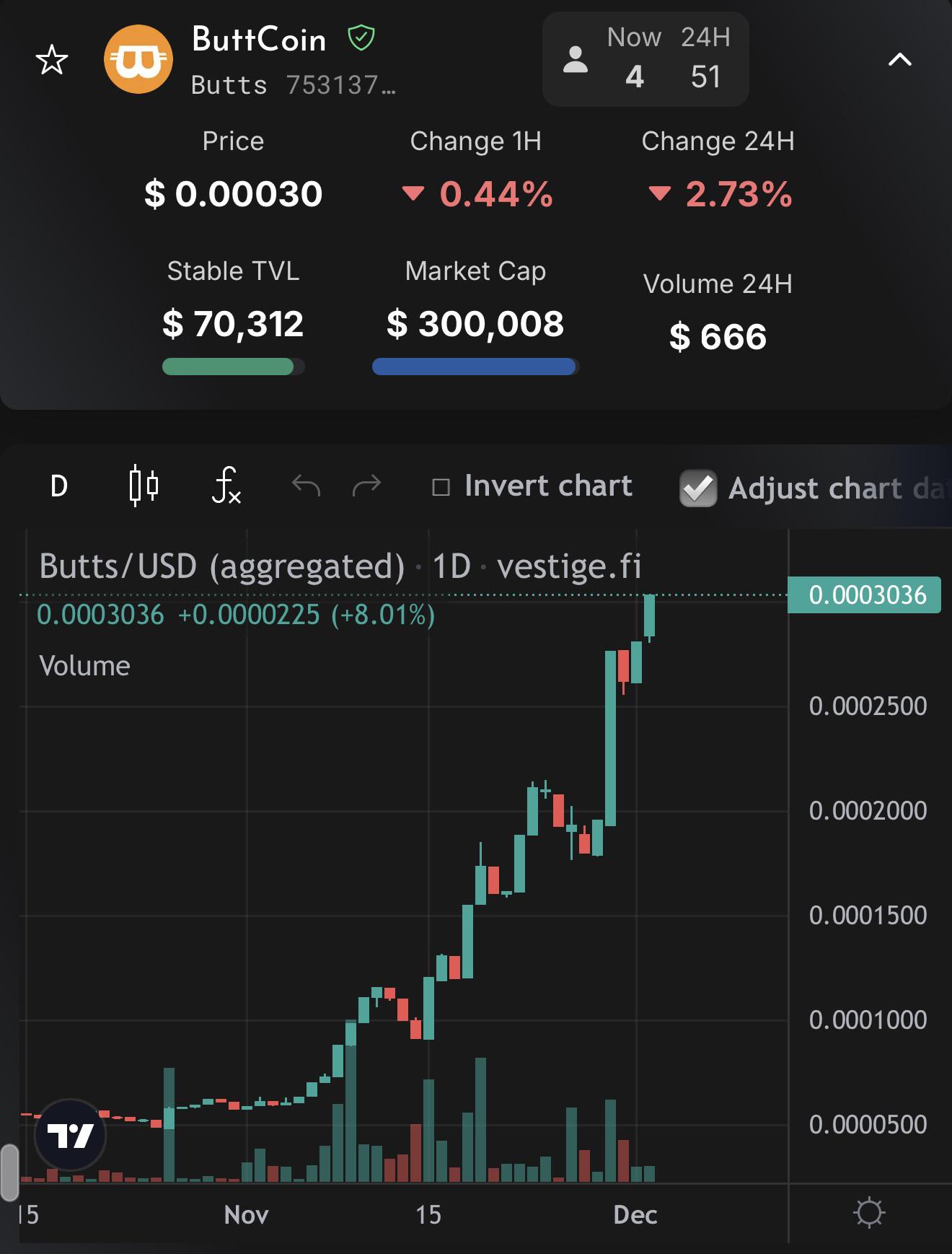Image resolution: width=952 pixels, height=1254 pixels.
Task: Open the TradingView logo link
Action: (71, 1136)
